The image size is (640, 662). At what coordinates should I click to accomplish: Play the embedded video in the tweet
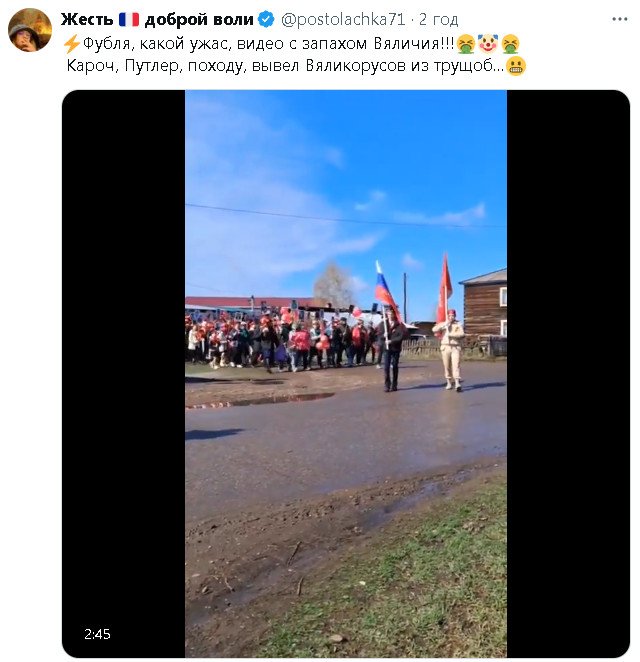click(x=345, y=373)
